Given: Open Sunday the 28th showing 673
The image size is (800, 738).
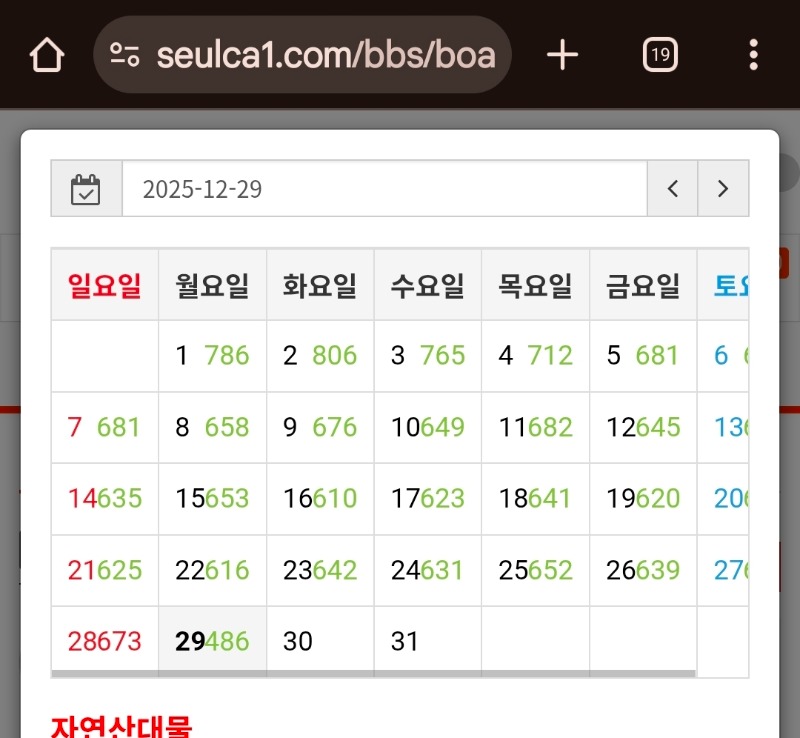Looking at the screenshot, I should tap(105, 641).
